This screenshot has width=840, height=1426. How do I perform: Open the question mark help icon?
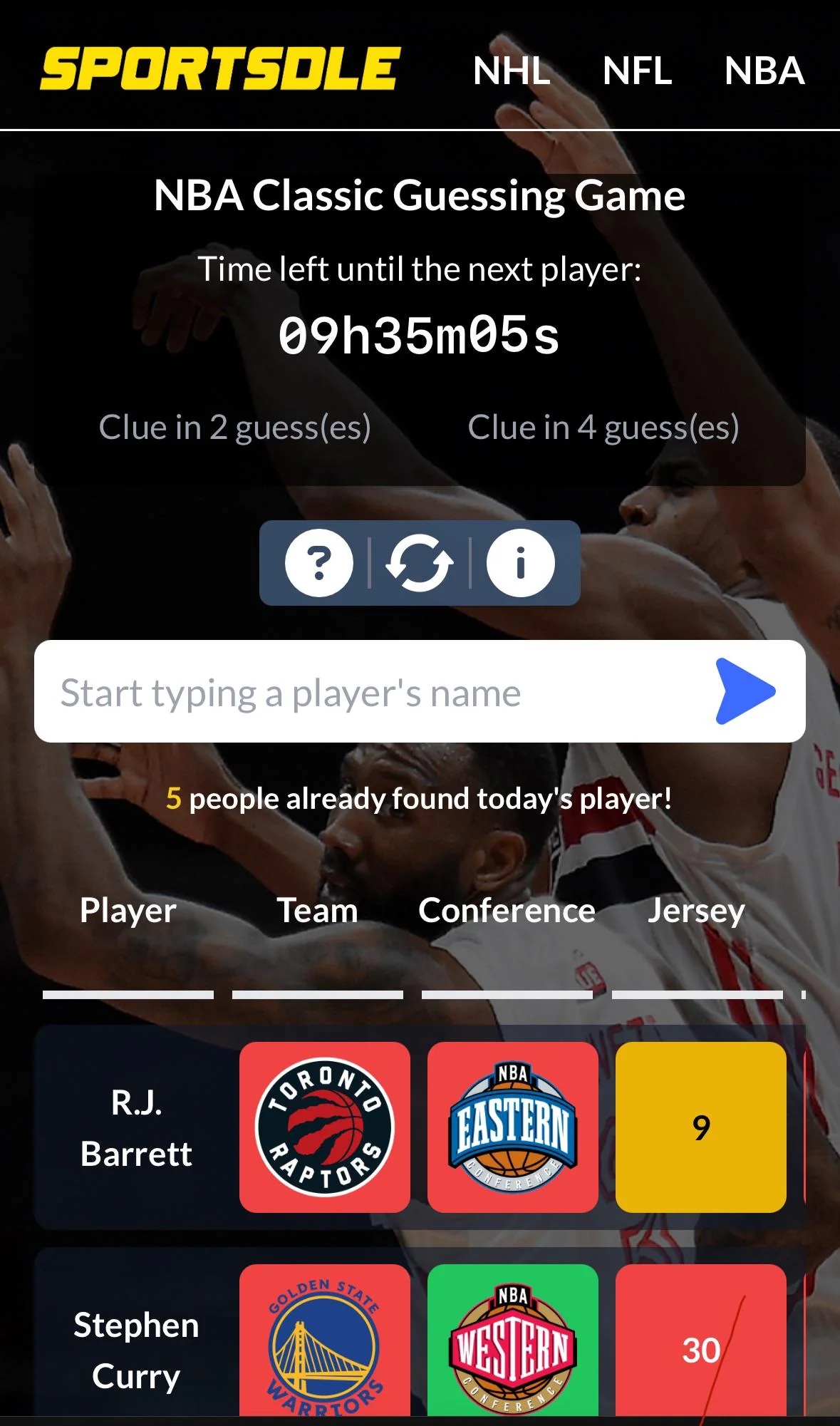318,563
